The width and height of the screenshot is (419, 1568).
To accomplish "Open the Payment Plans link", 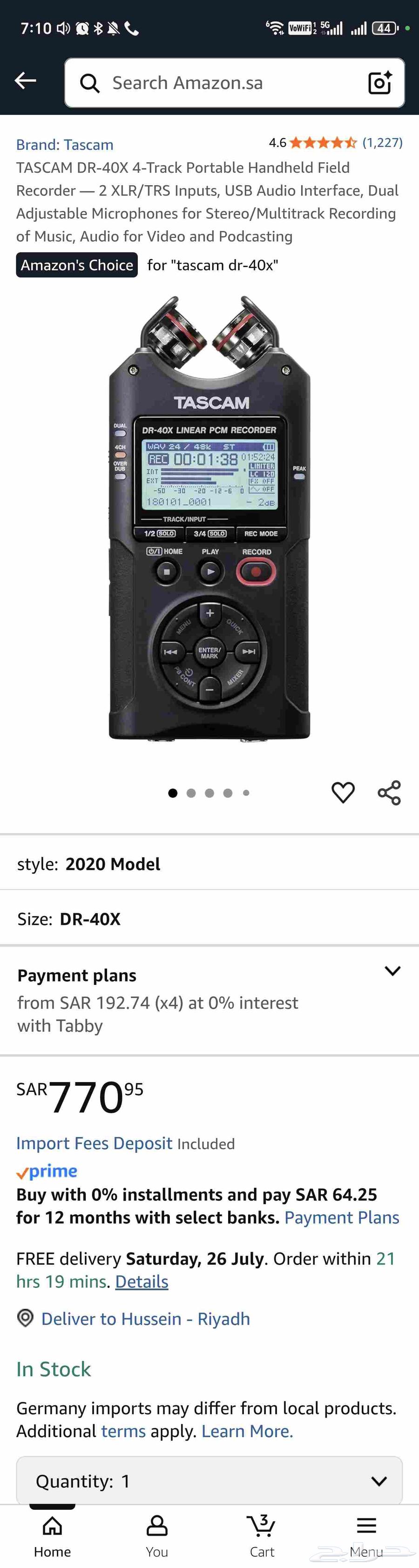I will (x=342, y=1218).
